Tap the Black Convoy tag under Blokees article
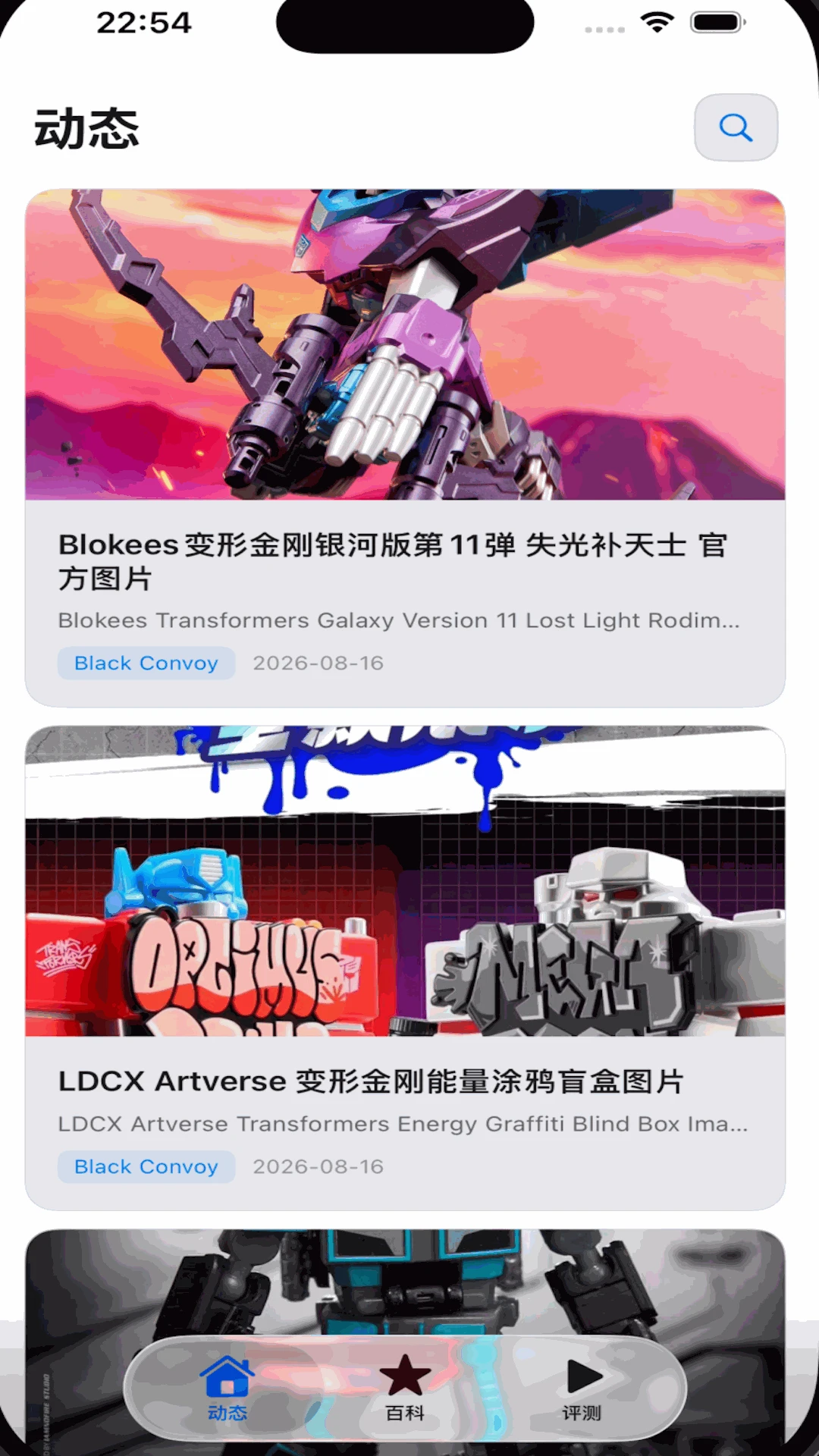The width and height of the screenshot is (819, 1456). [x=146, y=663]
